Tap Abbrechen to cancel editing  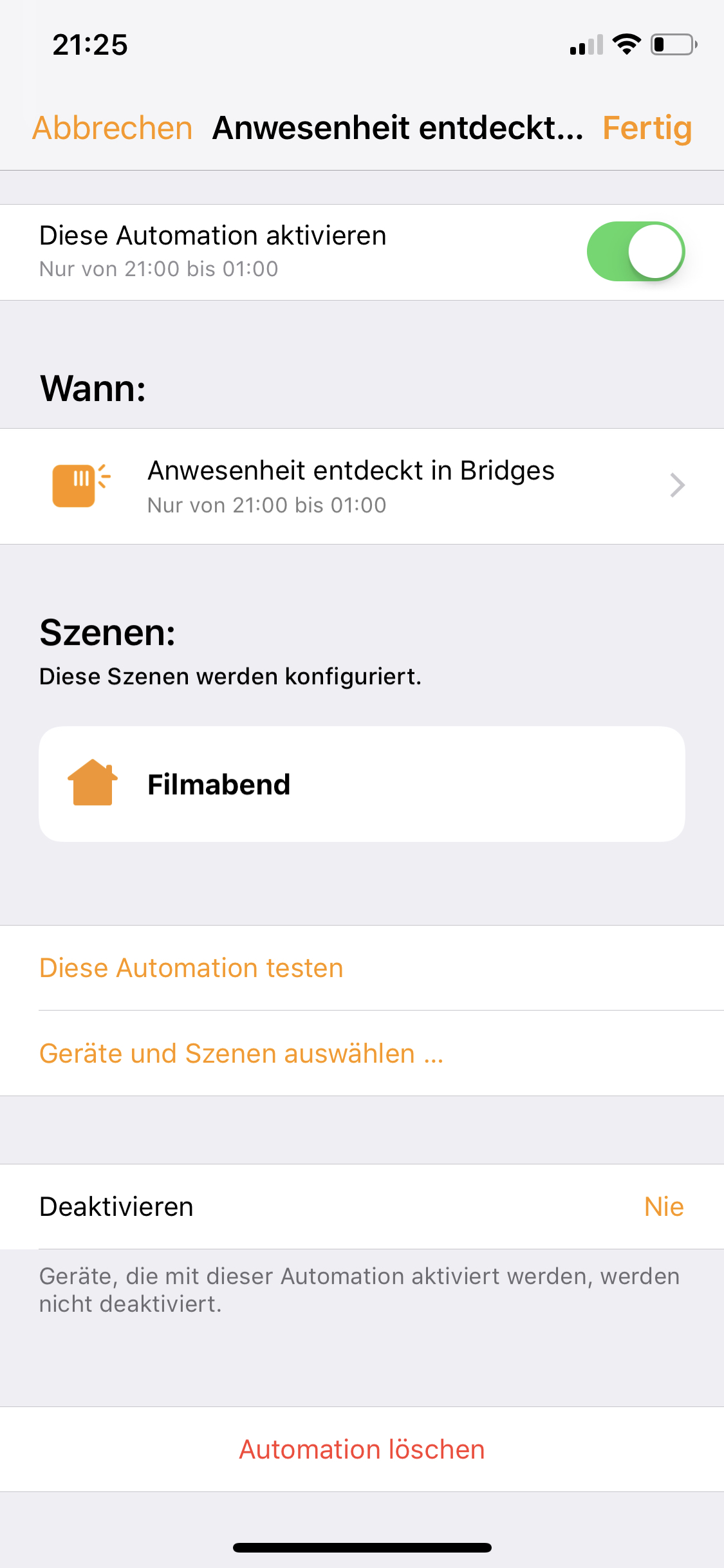point(113,128)
